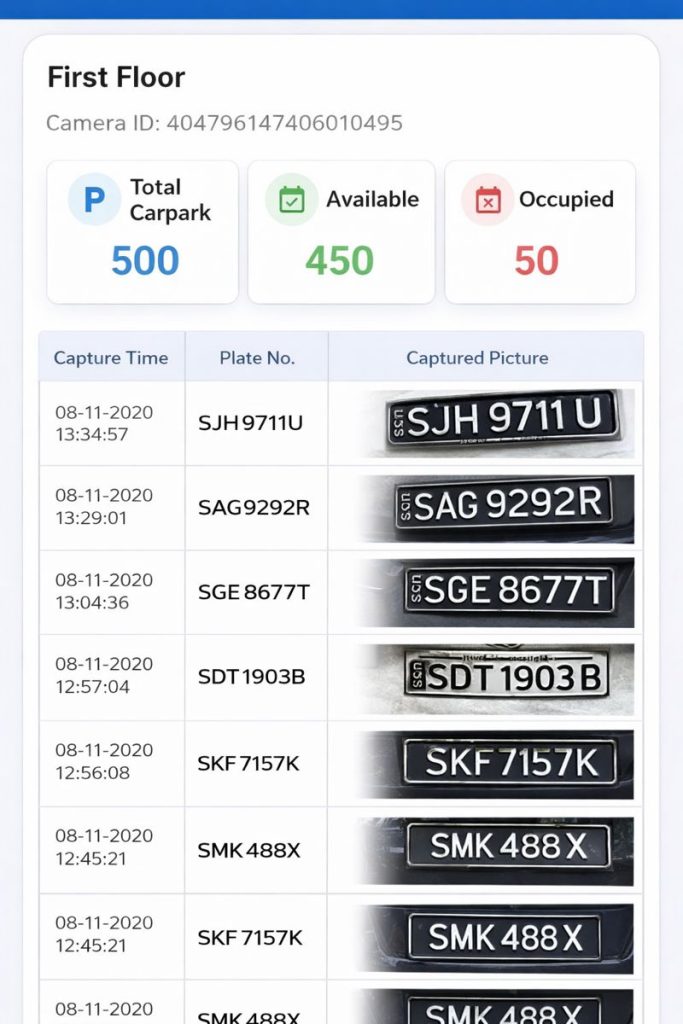Open the Available carpark card
Image resolution: width=683 pixels, height=1024 pixels.
341,232
